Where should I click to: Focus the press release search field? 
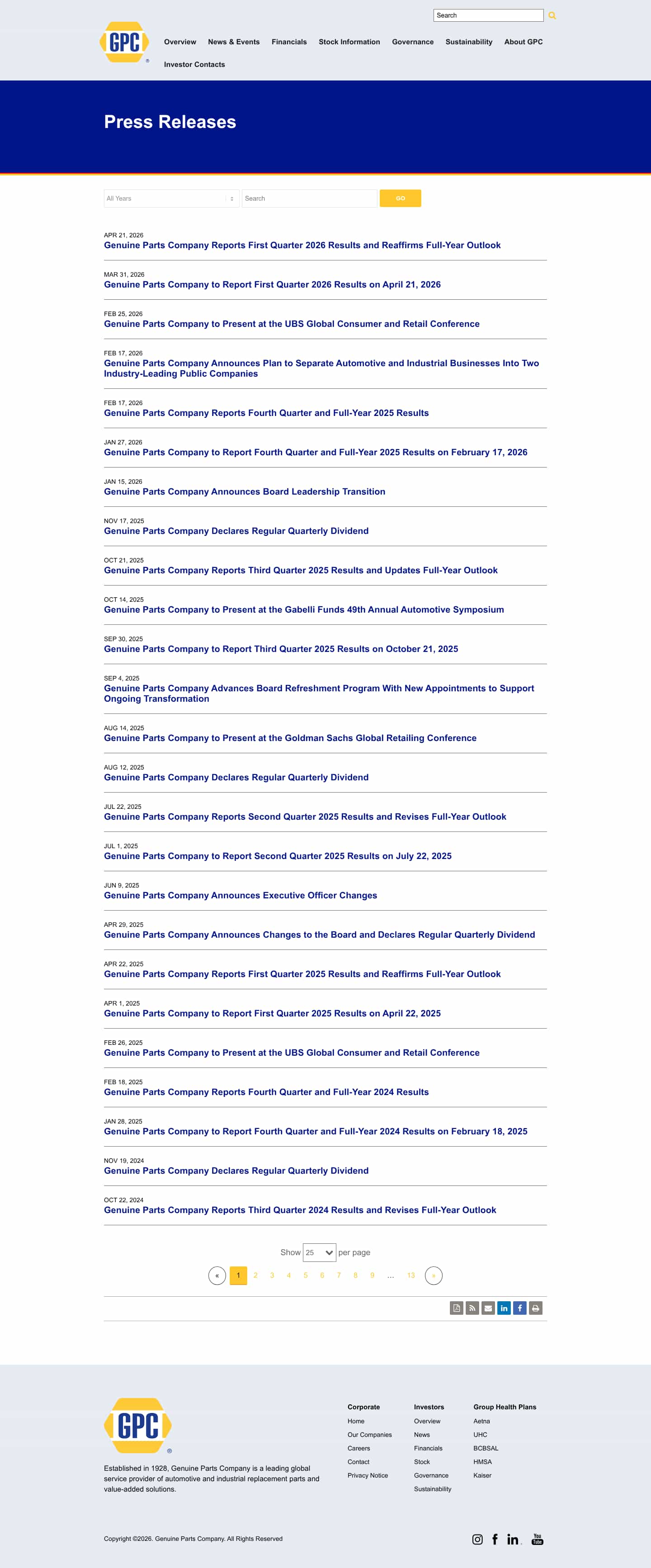coord(309,198)
